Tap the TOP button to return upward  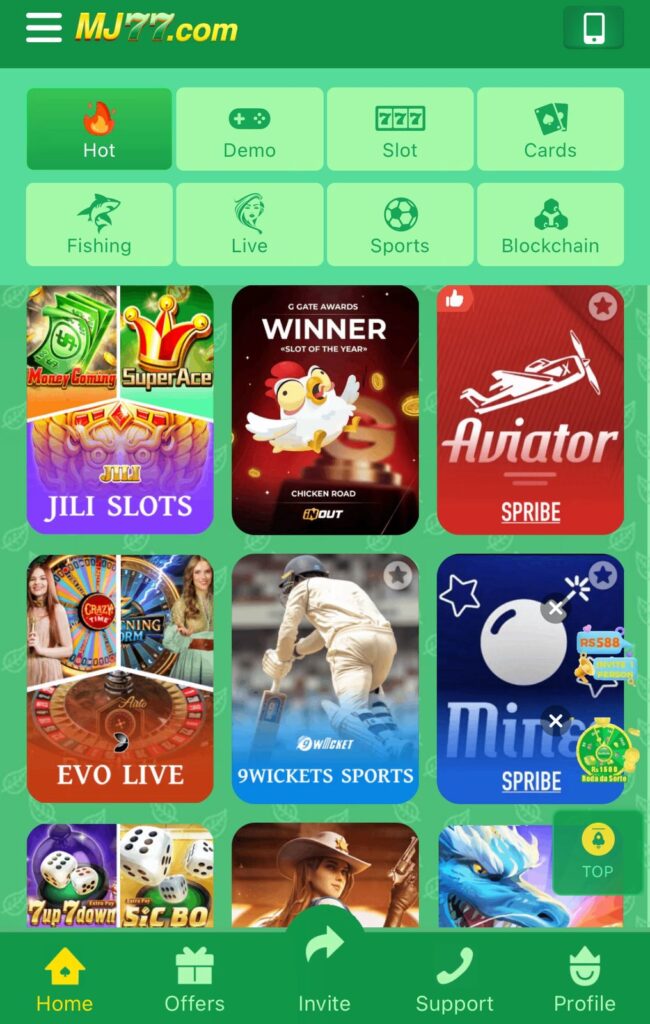(597, 852)
